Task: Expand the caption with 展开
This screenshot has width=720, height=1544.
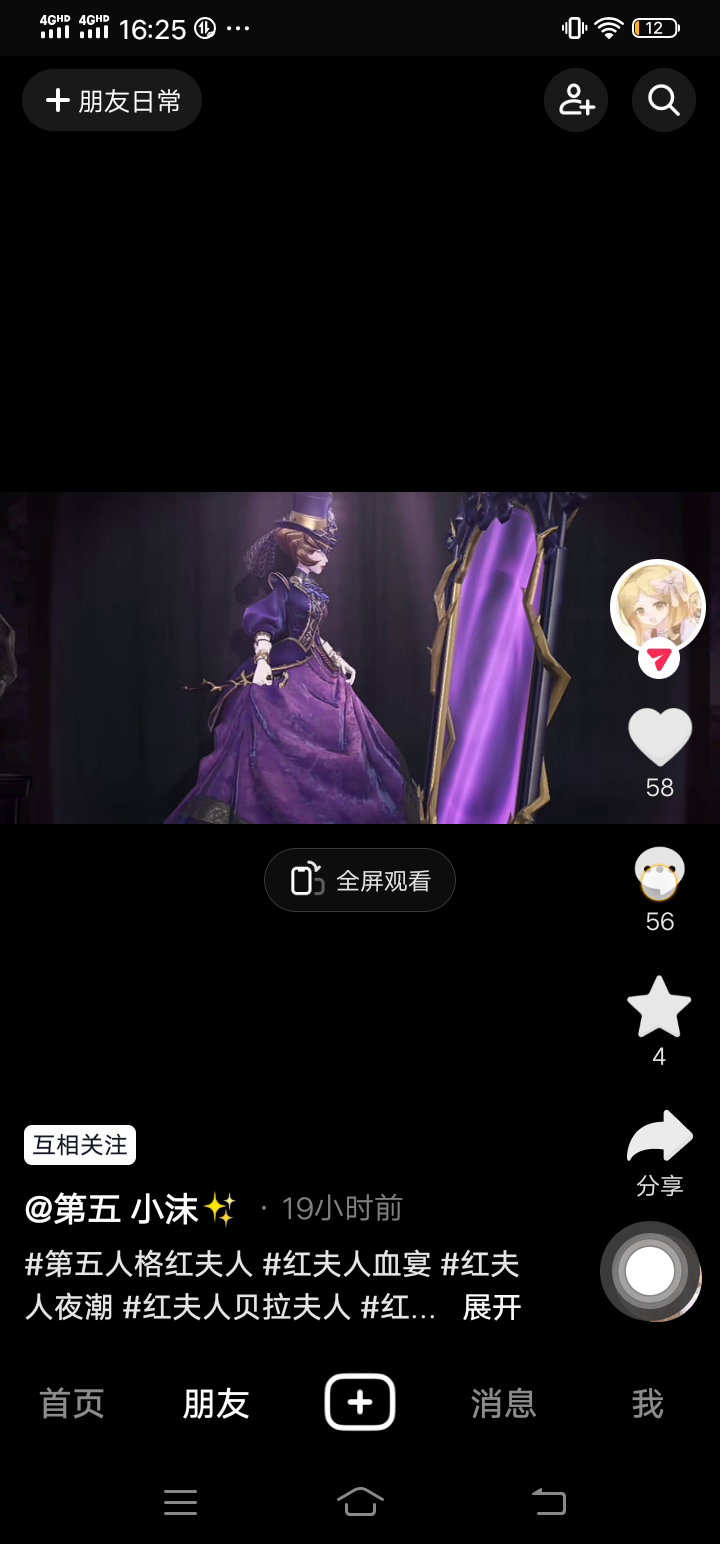Action: coord(491,1307)
